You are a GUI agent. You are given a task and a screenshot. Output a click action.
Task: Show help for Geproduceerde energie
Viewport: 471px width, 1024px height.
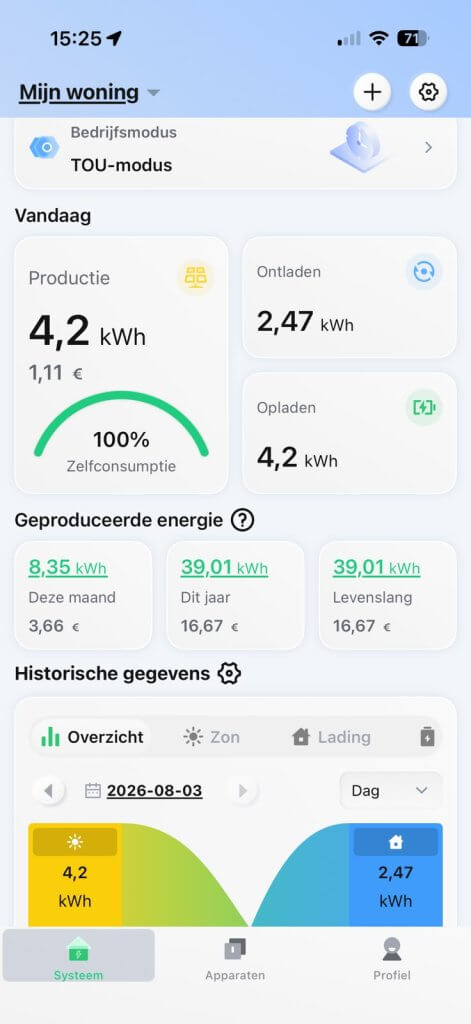[242, 520]
